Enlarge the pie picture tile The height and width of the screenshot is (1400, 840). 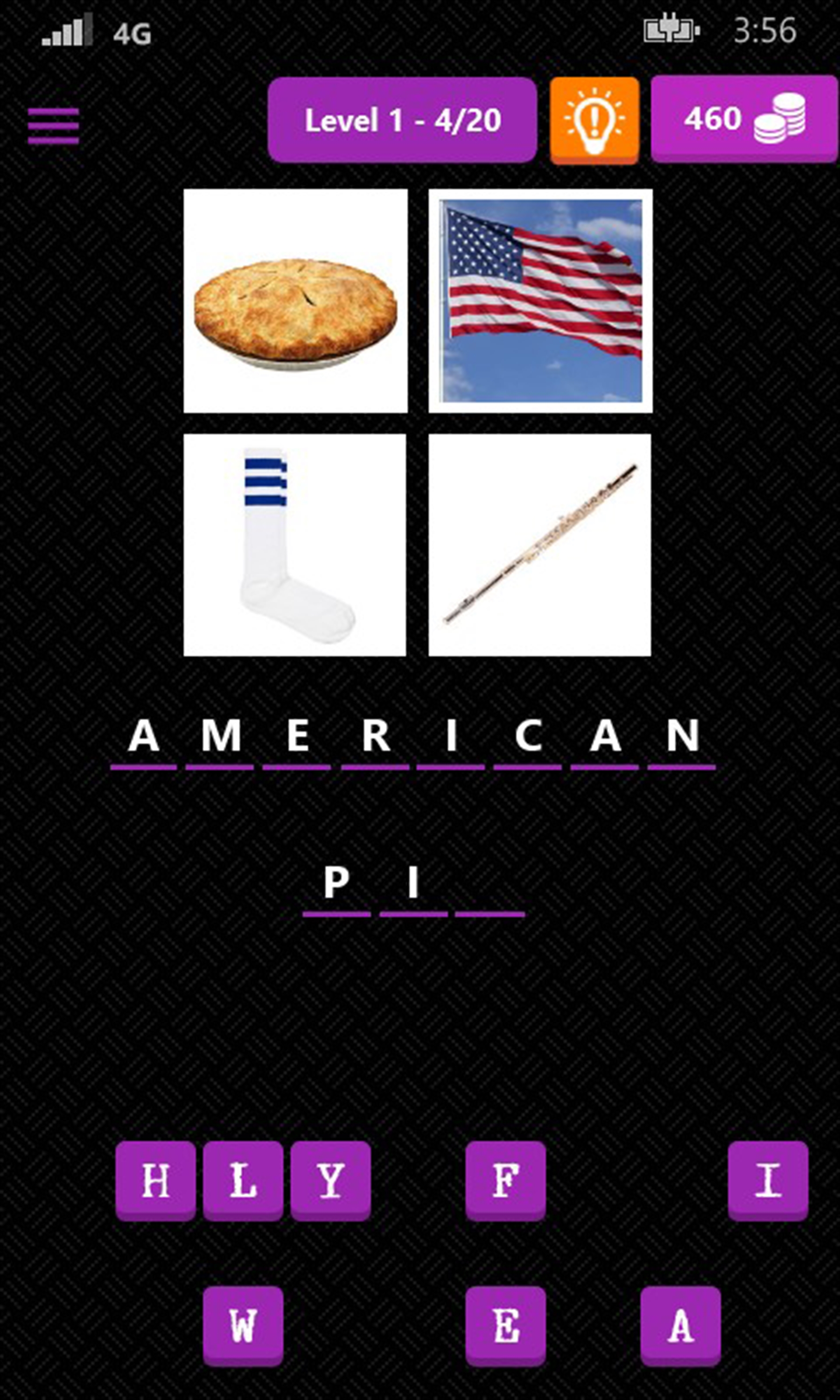tap(295, 301)
